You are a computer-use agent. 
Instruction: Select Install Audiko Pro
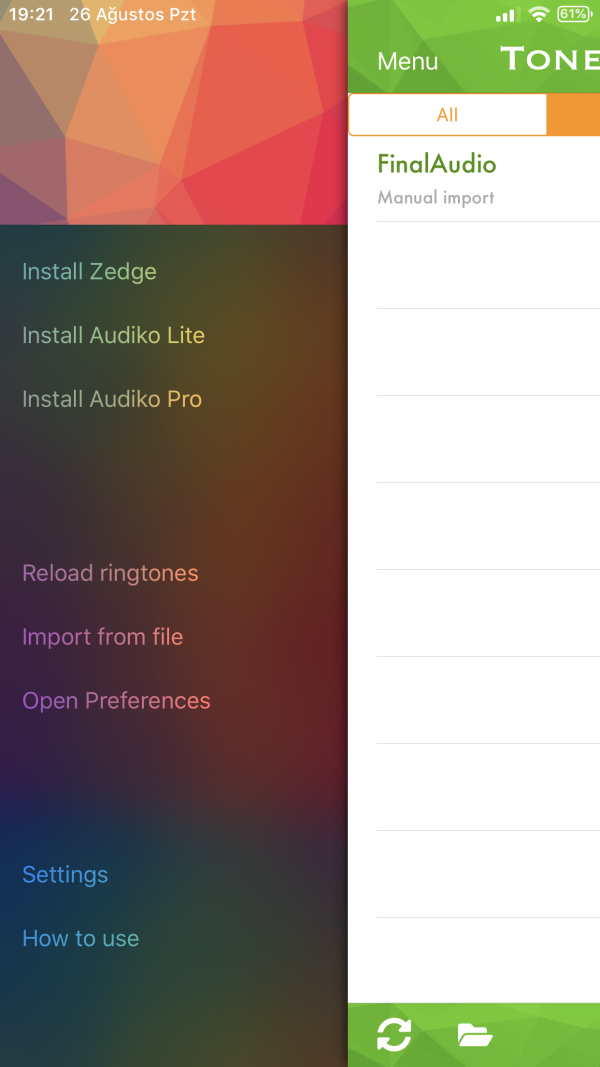[112, 399]
